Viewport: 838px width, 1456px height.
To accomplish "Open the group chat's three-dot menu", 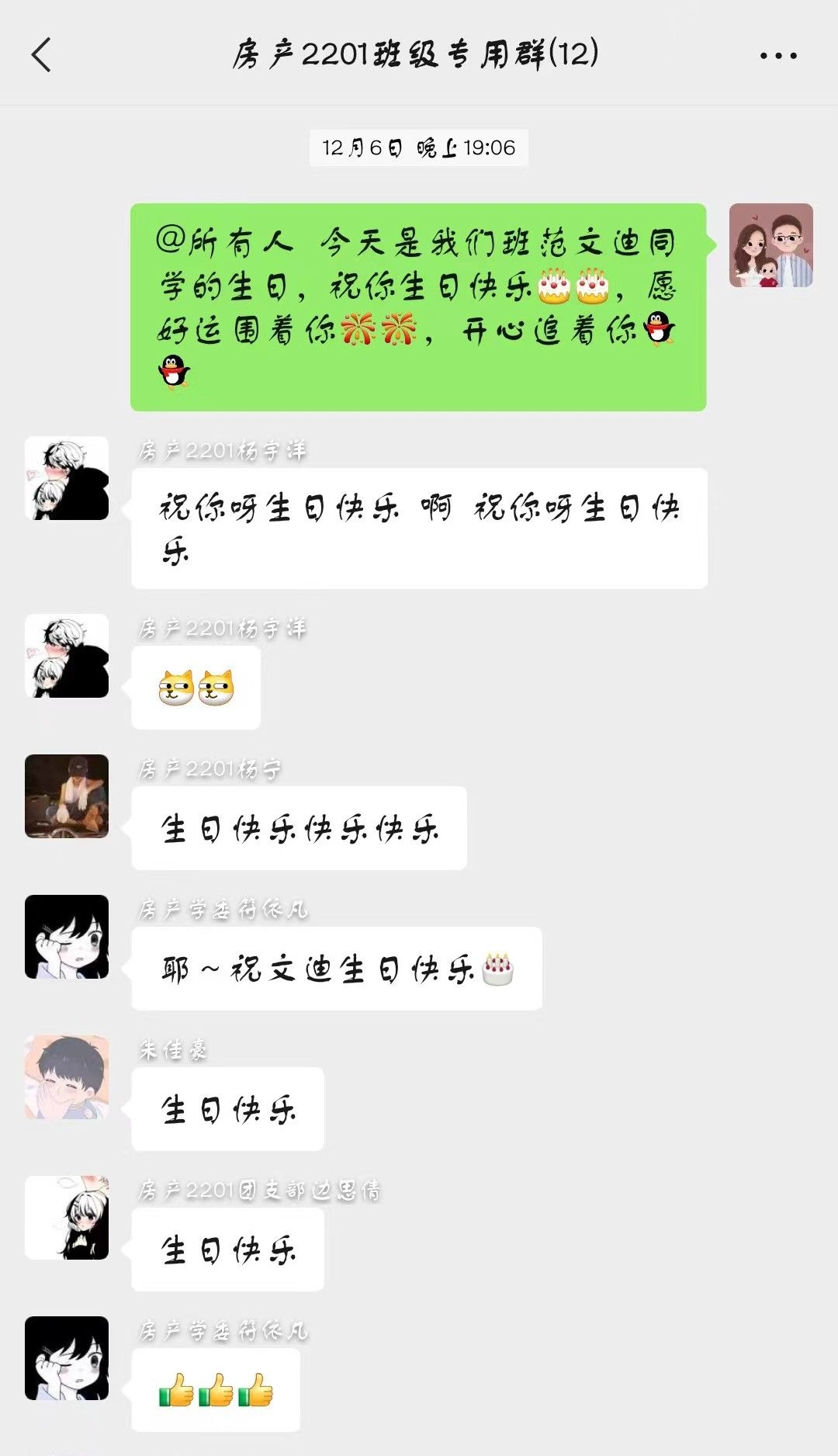I will 777,56.
